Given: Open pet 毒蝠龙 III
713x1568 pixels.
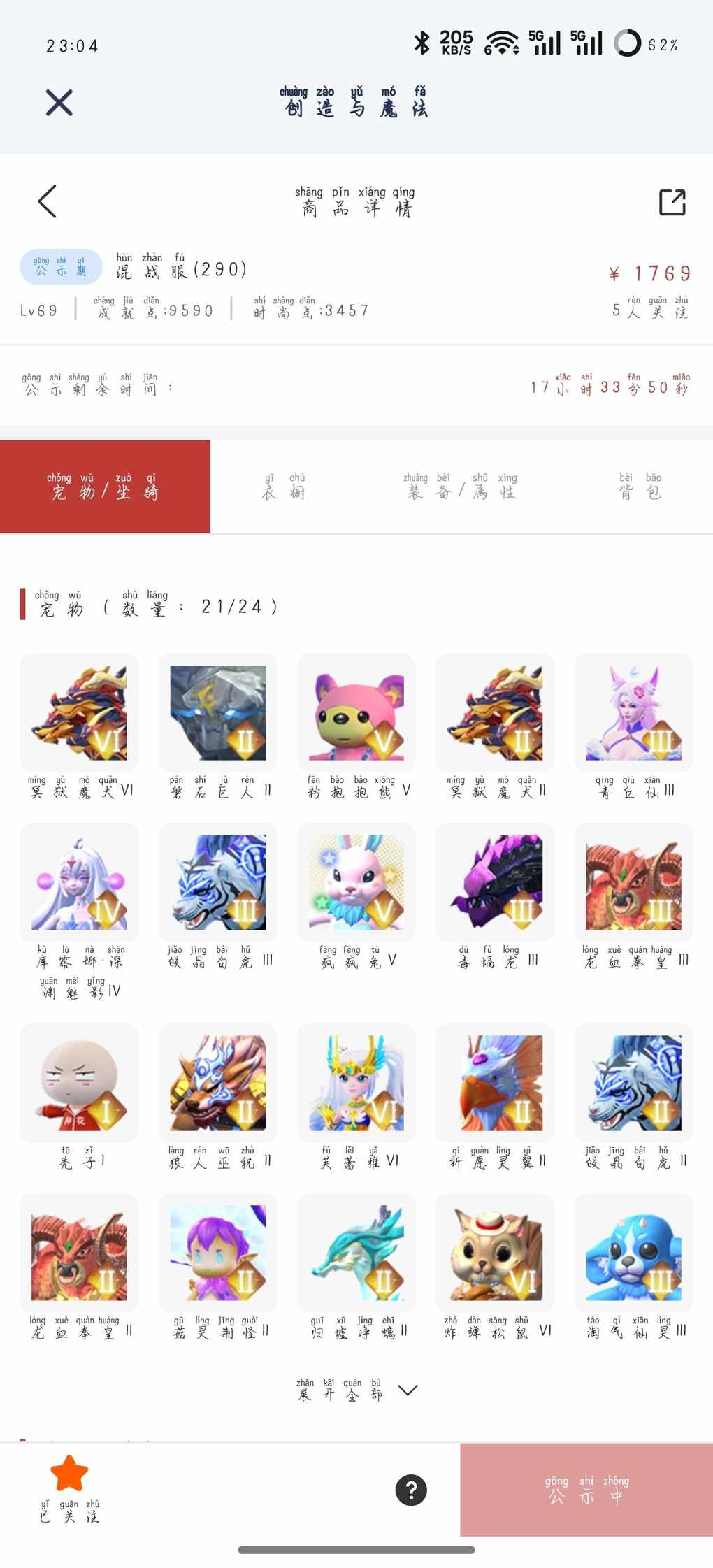Looking at the screenshot, I should 494,882.
